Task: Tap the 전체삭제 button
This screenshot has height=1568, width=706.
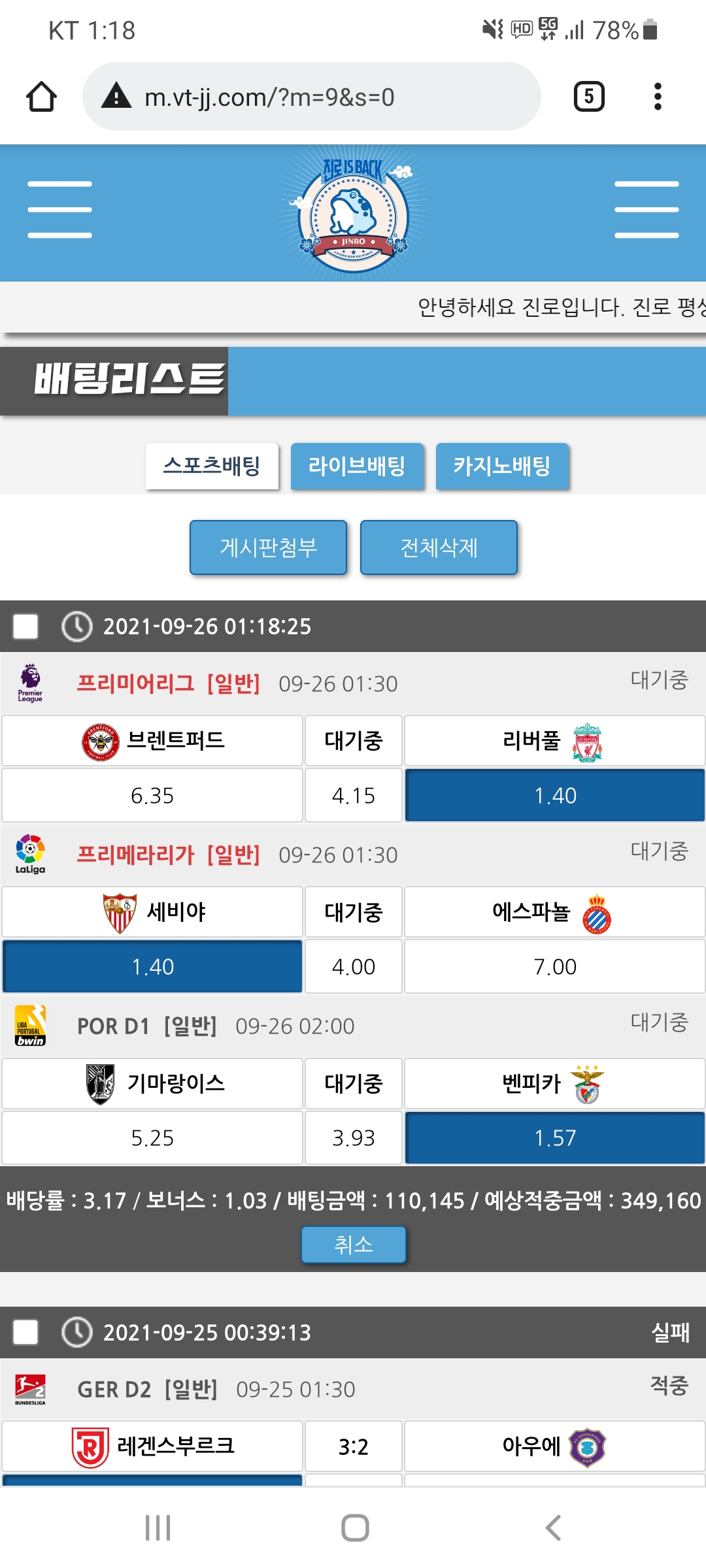Action: point(439,547)
